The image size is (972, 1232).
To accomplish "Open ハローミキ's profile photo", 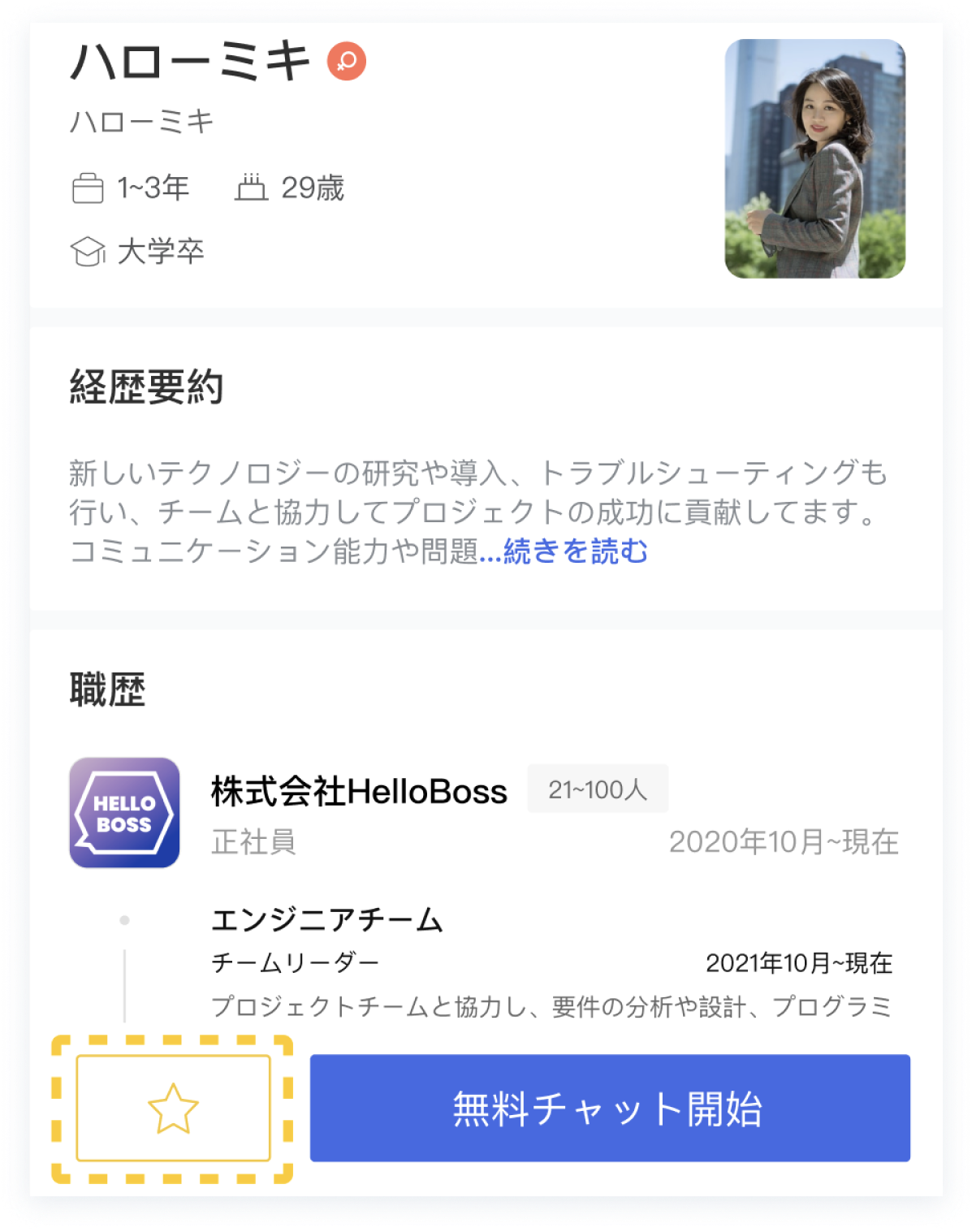I will tap(814, 159).
